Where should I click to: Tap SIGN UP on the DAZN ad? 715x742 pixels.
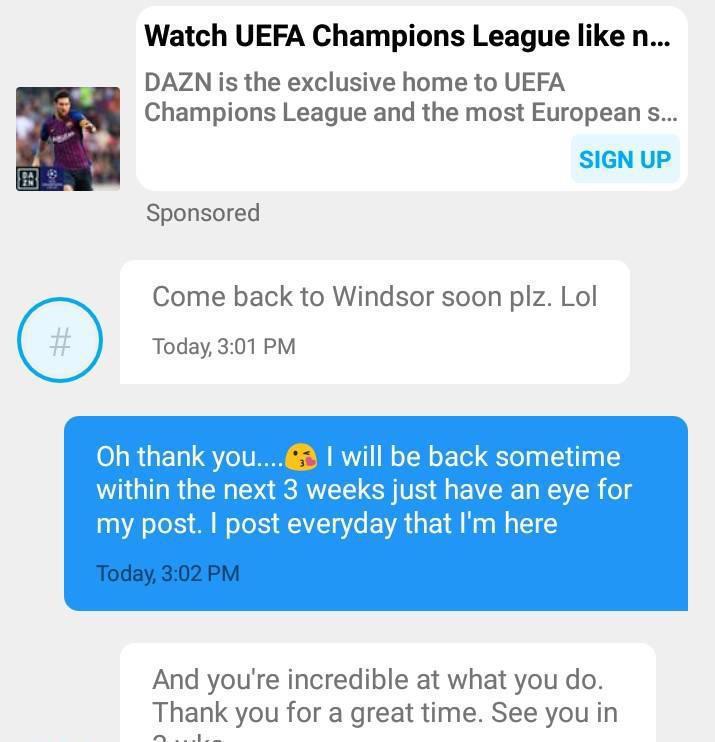[x=625, y=160]
